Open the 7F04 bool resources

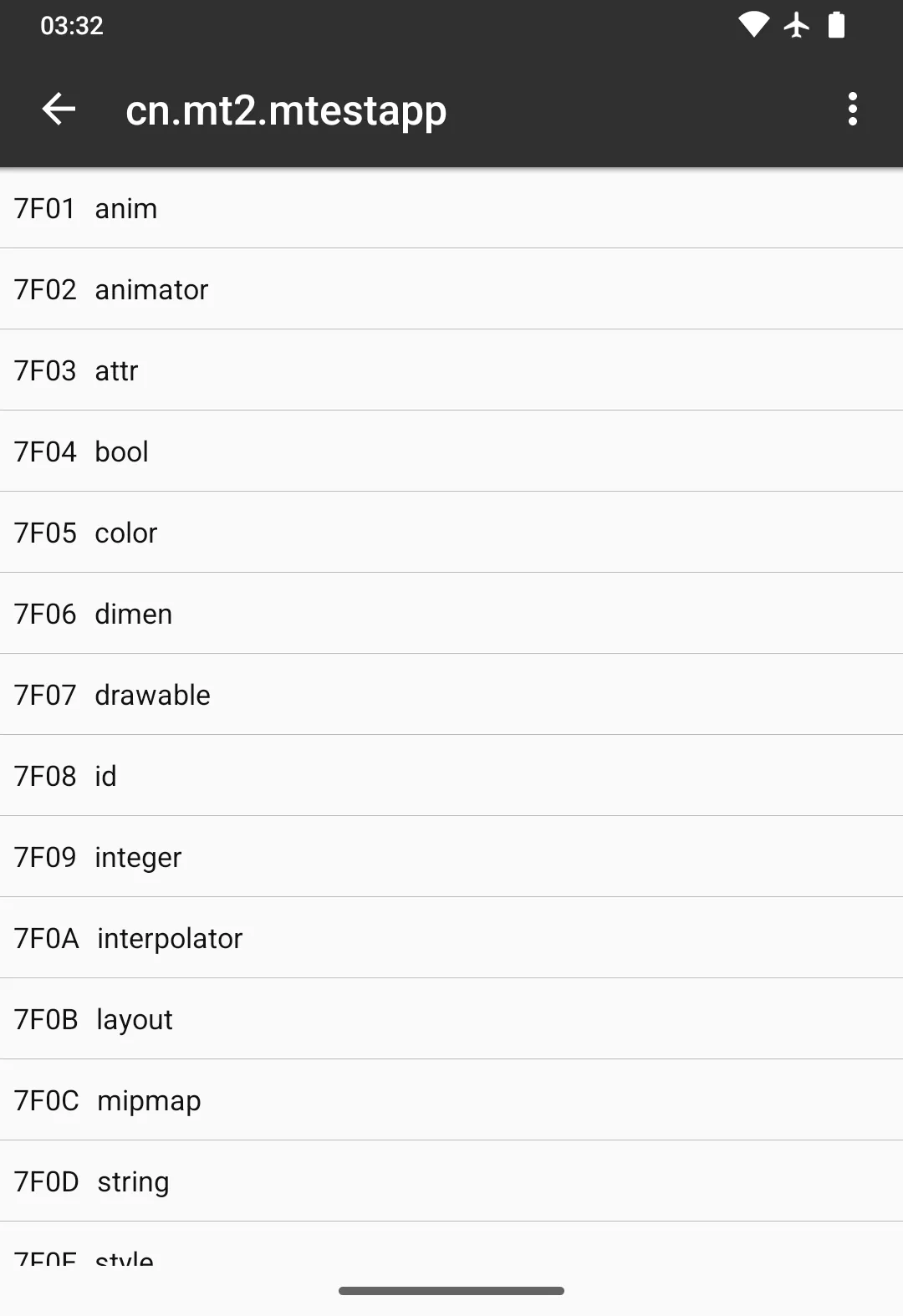[451, 451]
